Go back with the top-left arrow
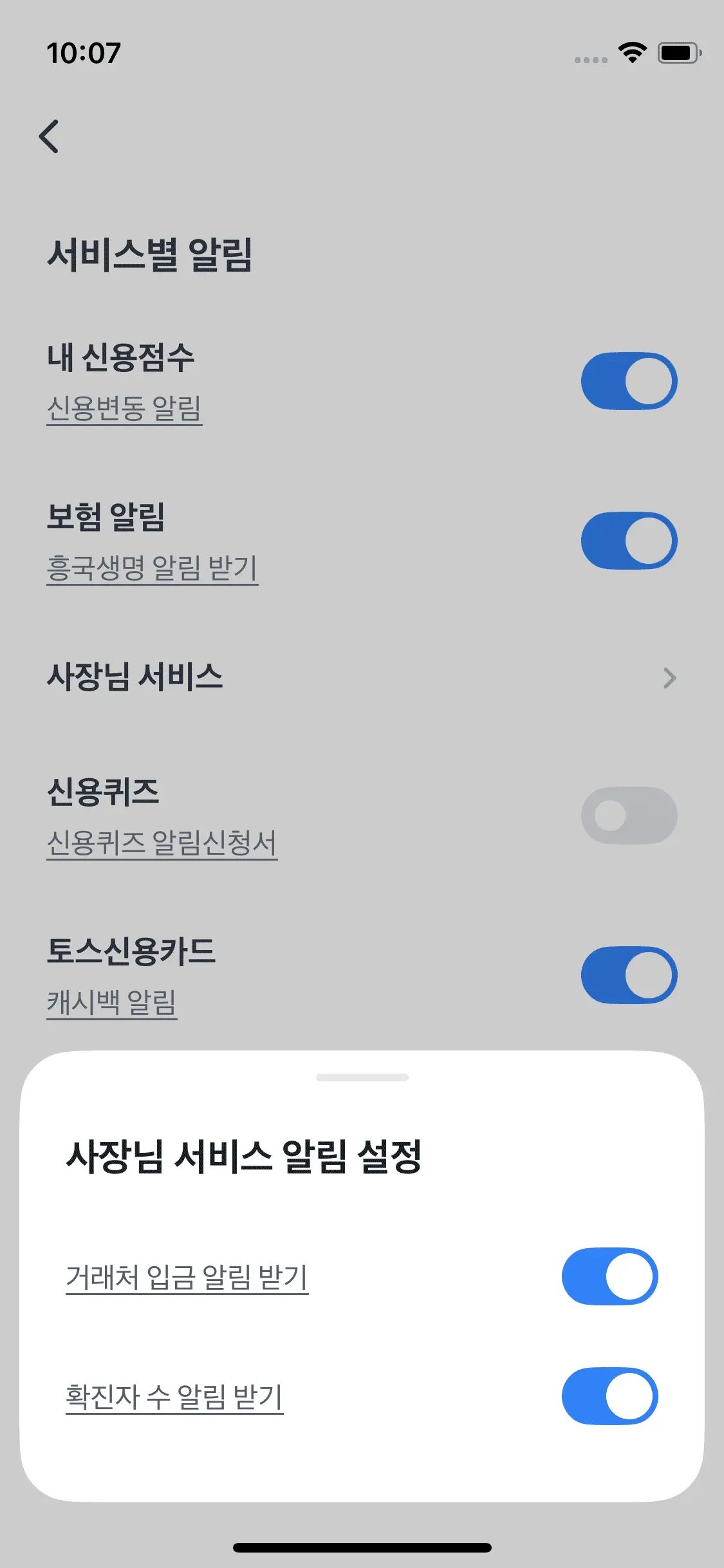This screenshot has height=1568, width=724. [x=50, y=136]
